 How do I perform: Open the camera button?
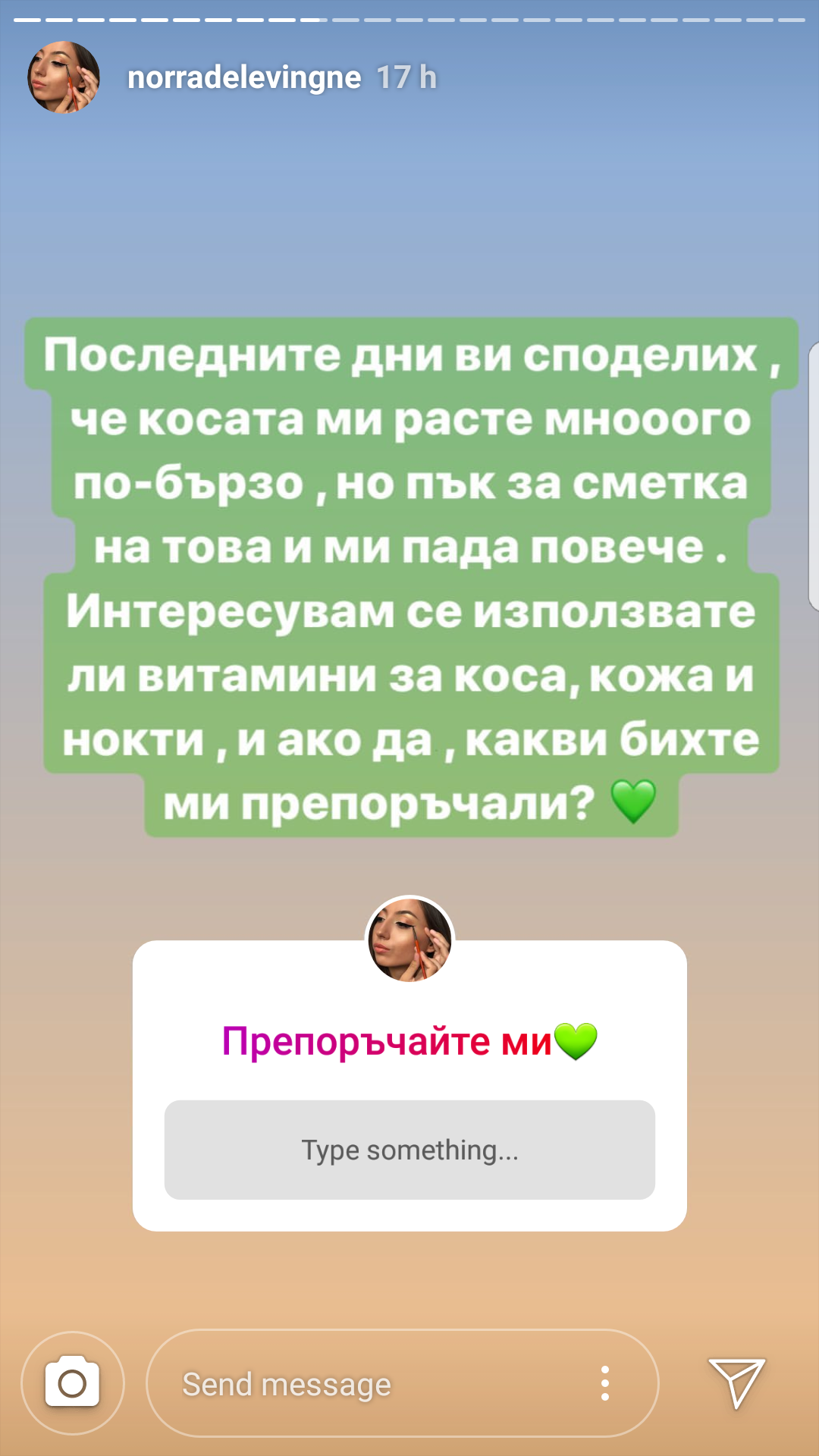(x=73, y=1383)
